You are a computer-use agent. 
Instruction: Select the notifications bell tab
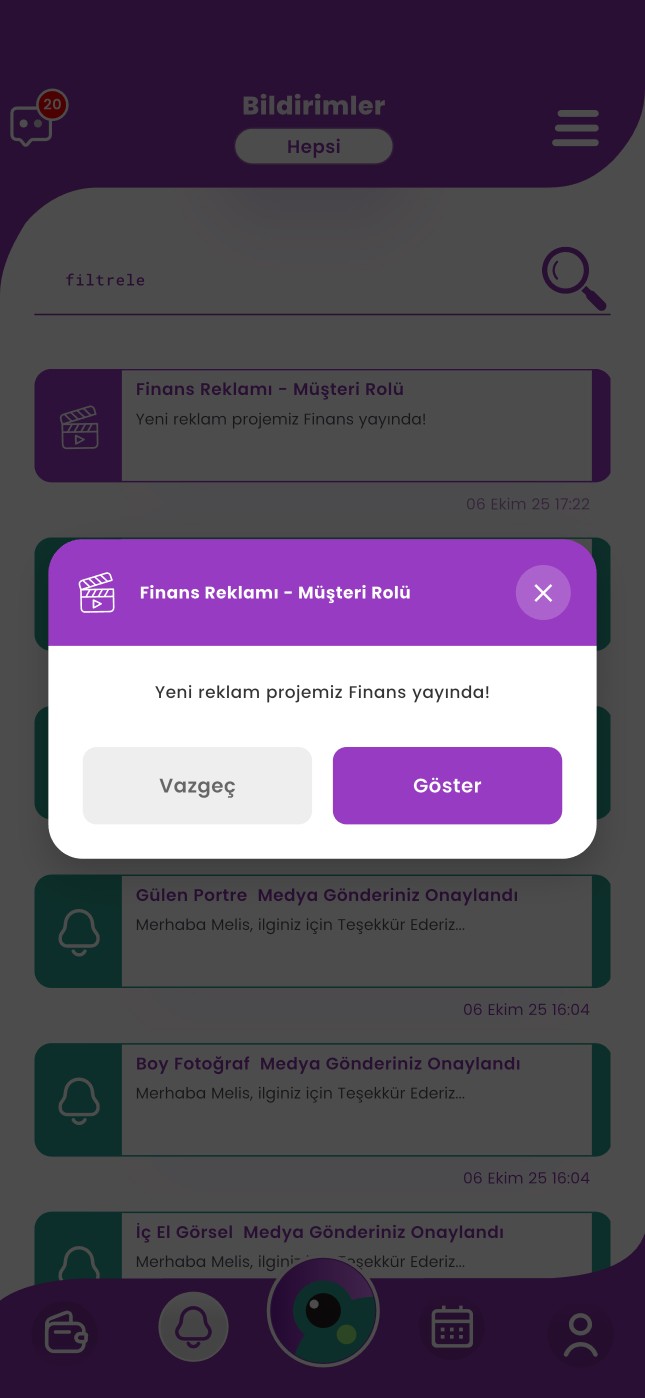pos(194,1328)
